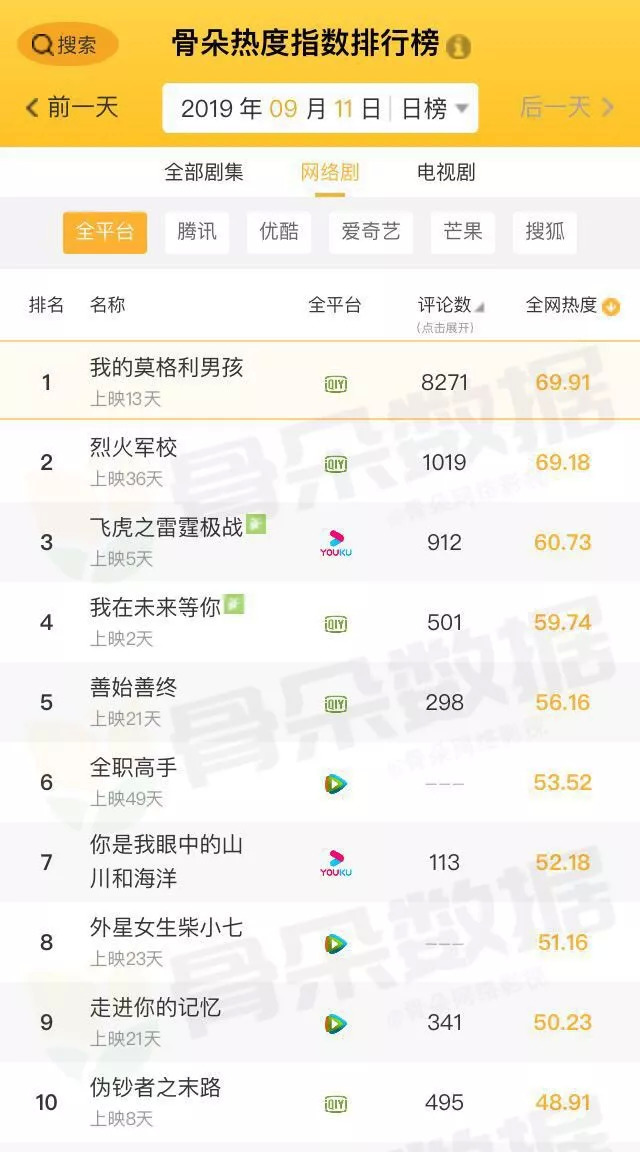Open the info icon beside 骨朵热度指数排行榜
The image size is (640, 1152).
point(458,46)
